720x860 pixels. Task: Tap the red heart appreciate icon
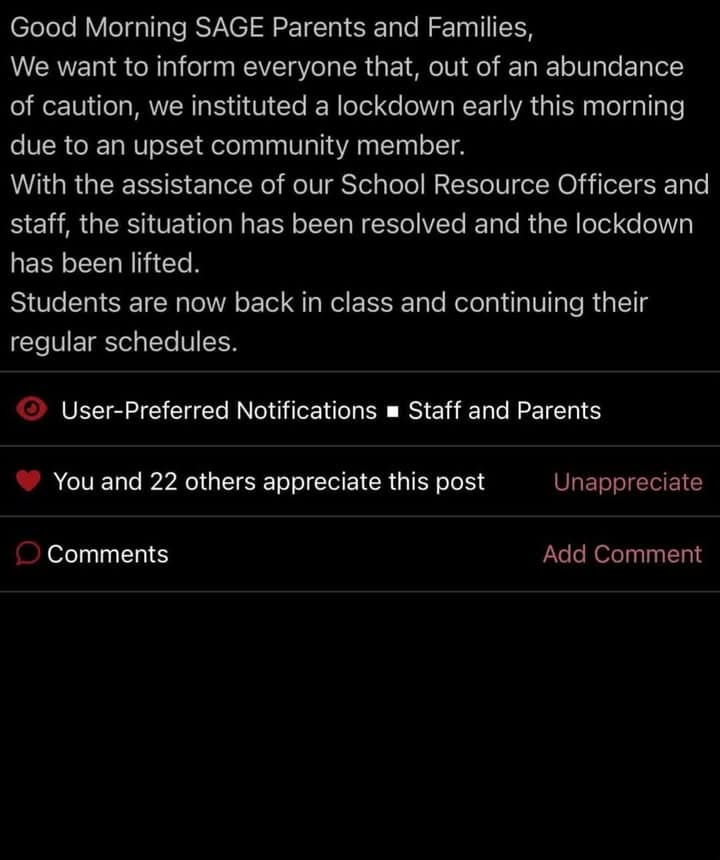point(29,482)
